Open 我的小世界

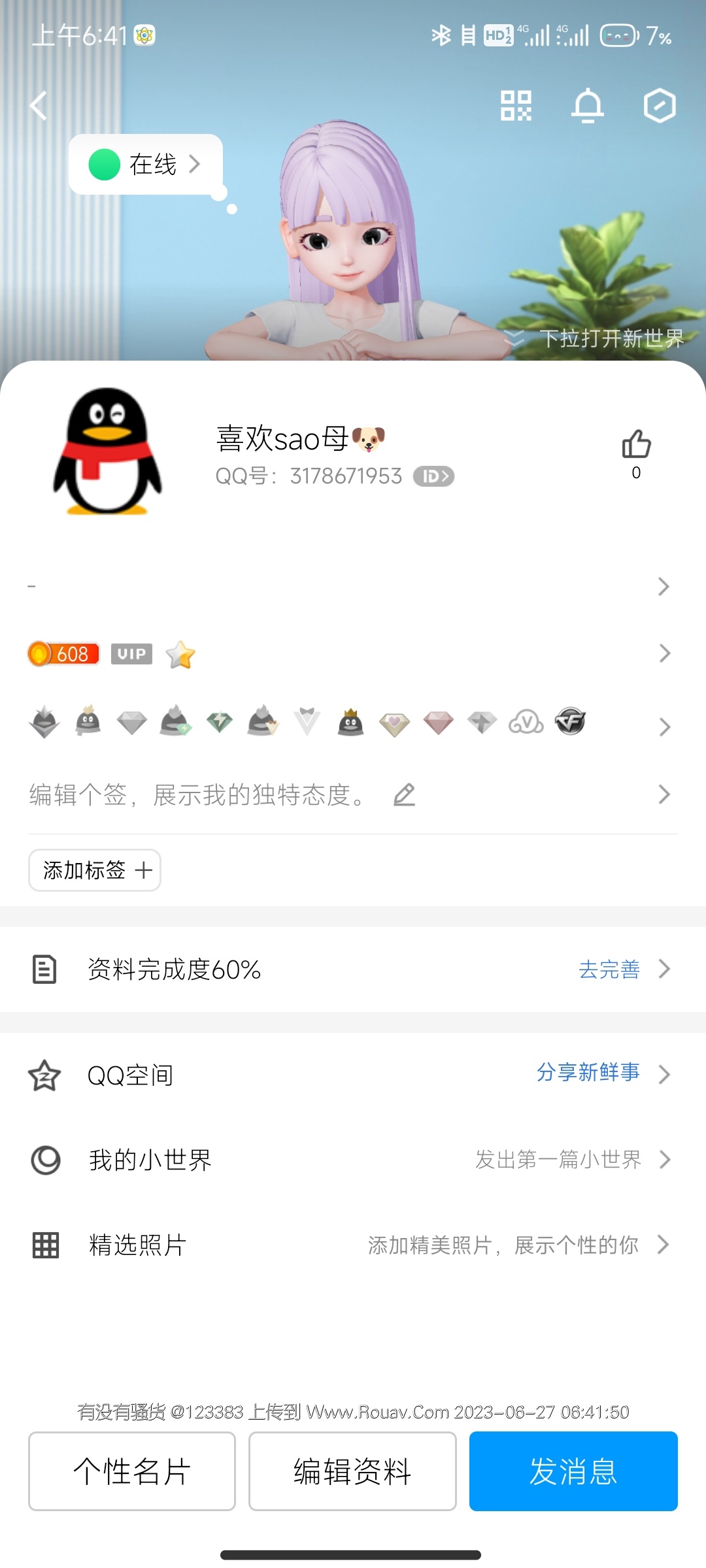click(353, 1160)
